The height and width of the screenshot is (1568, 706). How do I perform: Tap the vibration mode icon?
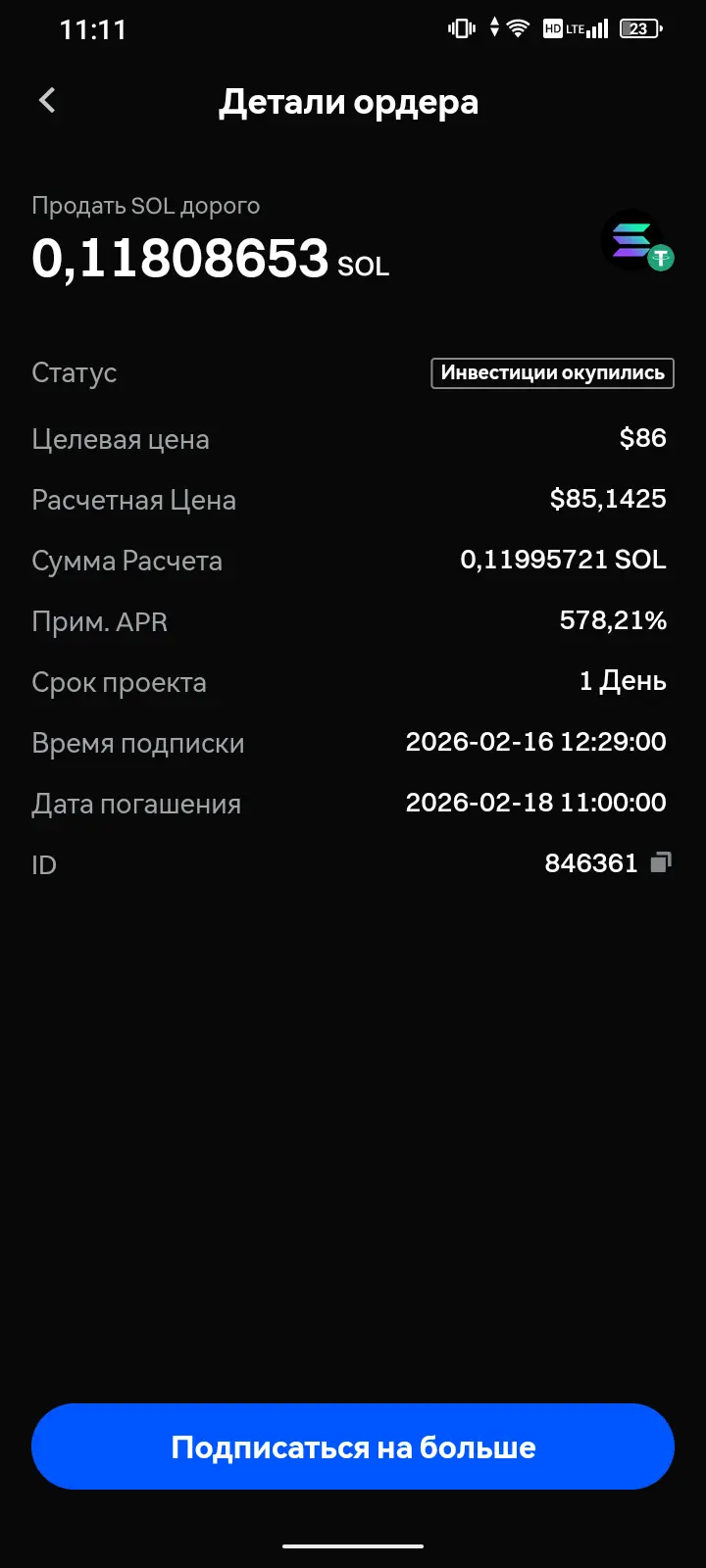tap(459, 28)
